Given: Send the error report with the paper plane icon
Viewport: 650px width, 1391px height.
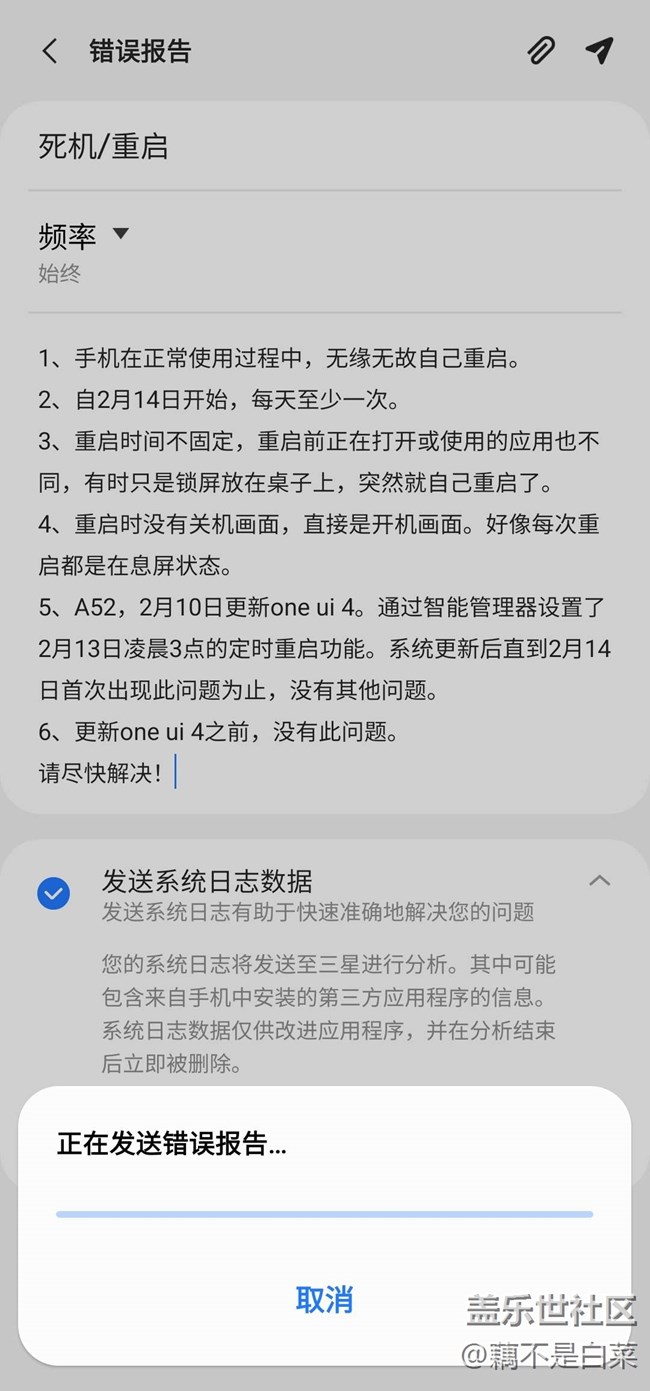Looking at the screenshot, I should click(599, 51).
